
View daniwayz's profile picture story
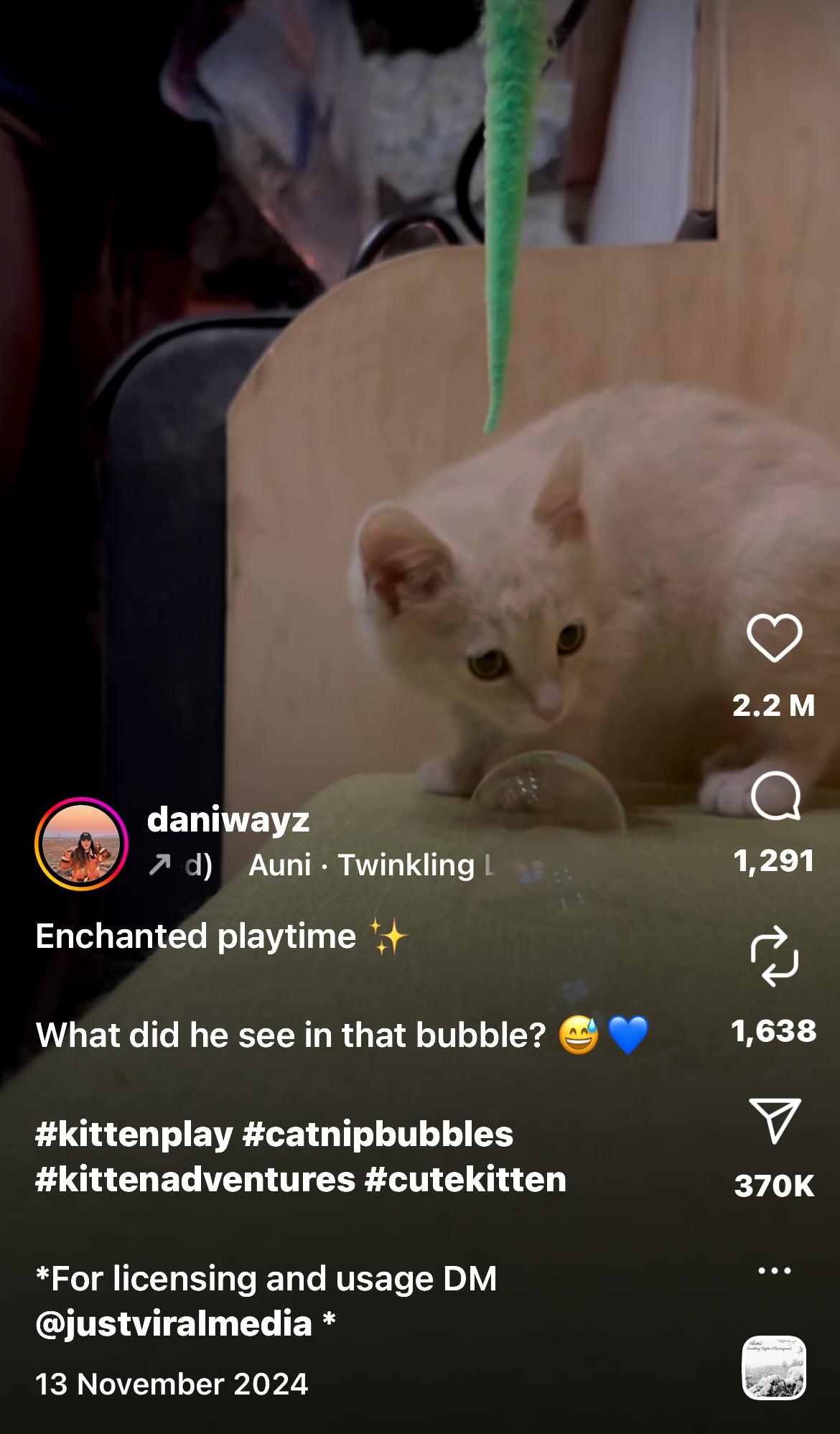tap(81, 844)
